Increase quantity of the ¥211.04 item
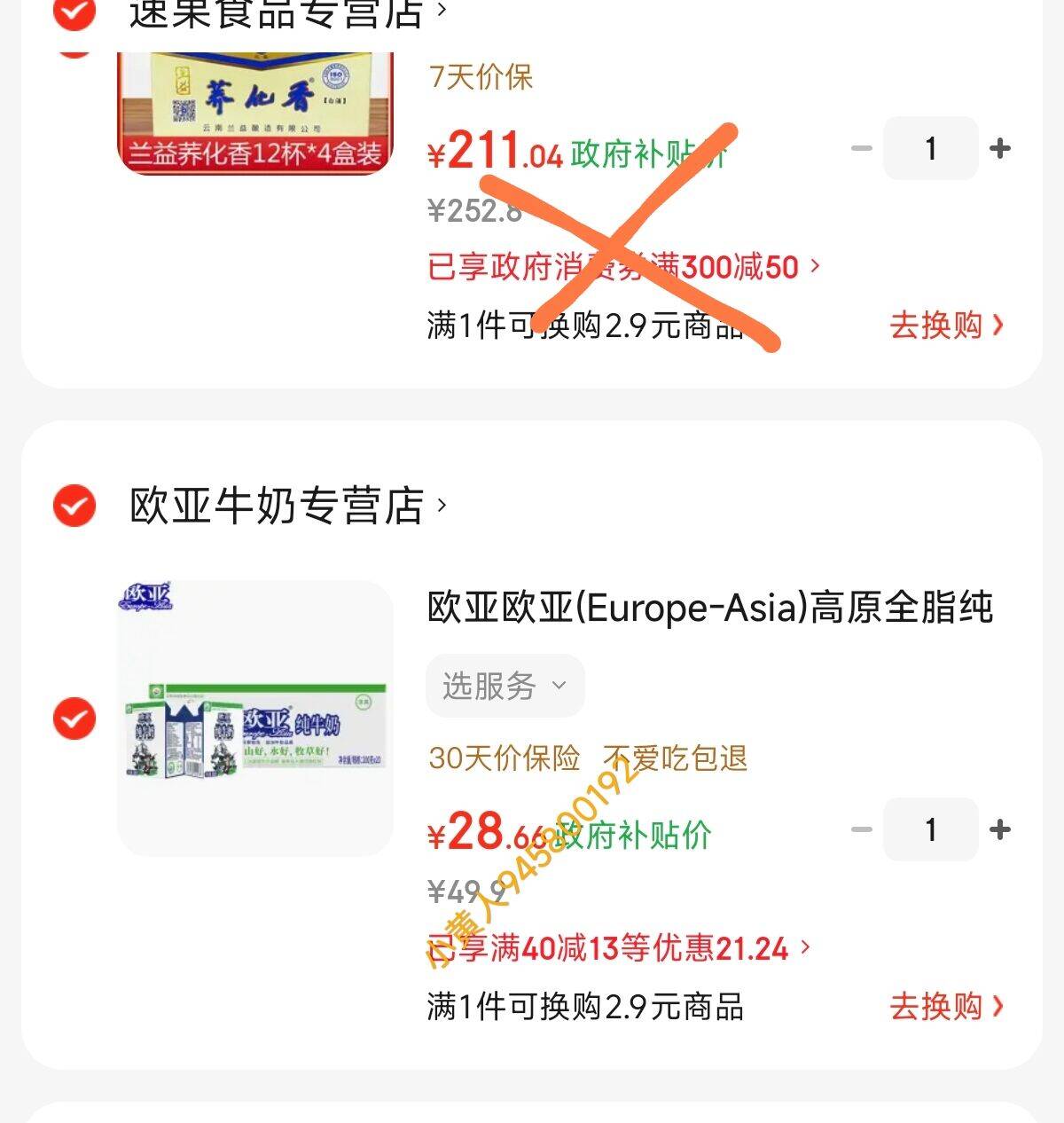The width and height of the screenshot is (1064, 1123). pos(1000,149)
